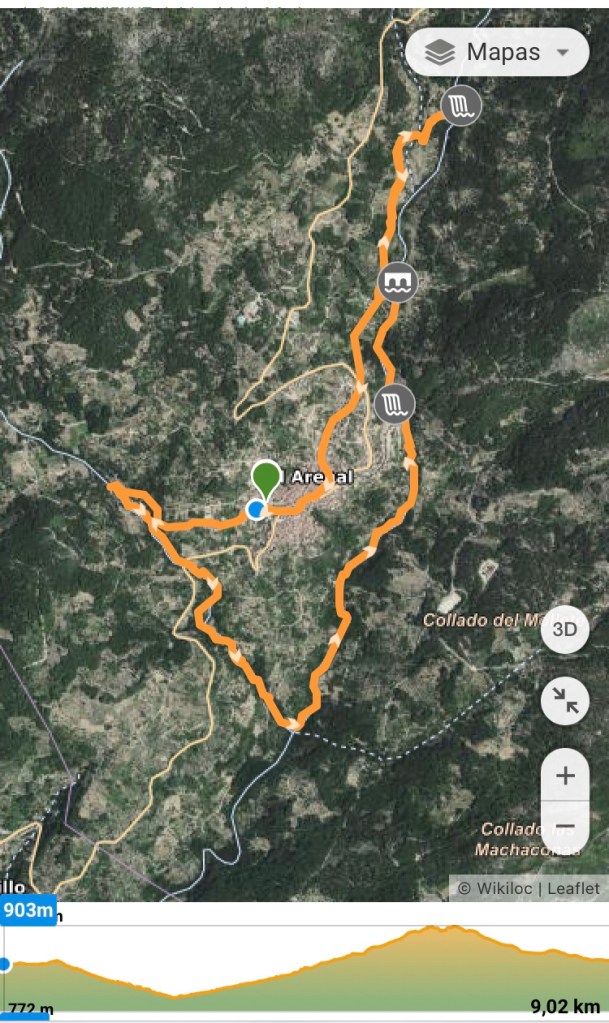Tap the green start pin on the trail
Image resolution: width=609 pixels, height=1023 pixels.
(x=265, y=478)
